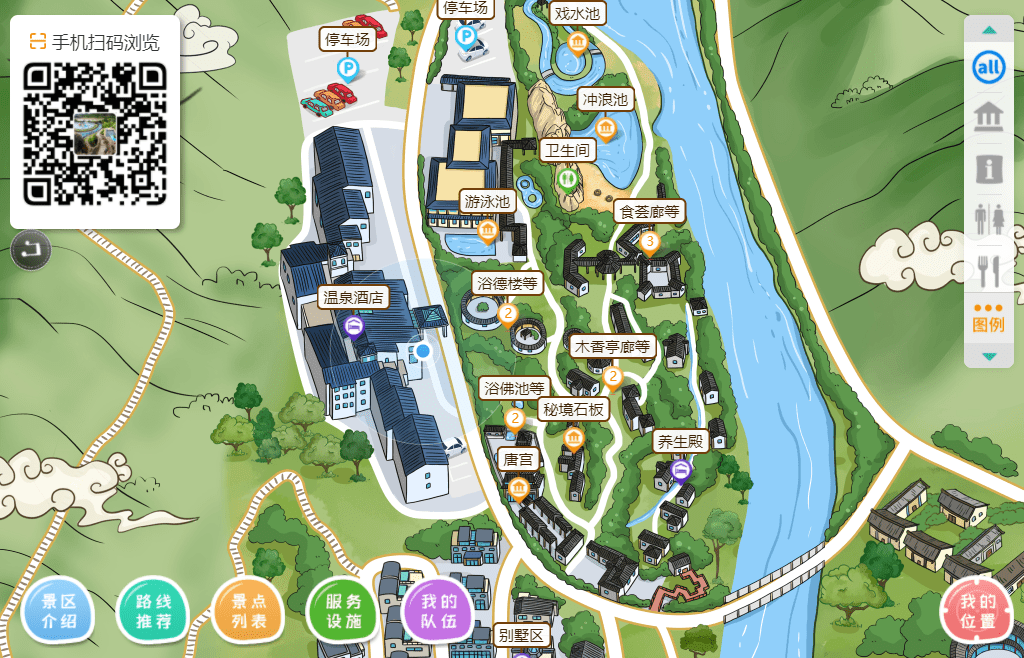Open the 卫生间 restroom marker
Image resolution: width=1024 pixels, height=658 pixels.
[568, 179]
